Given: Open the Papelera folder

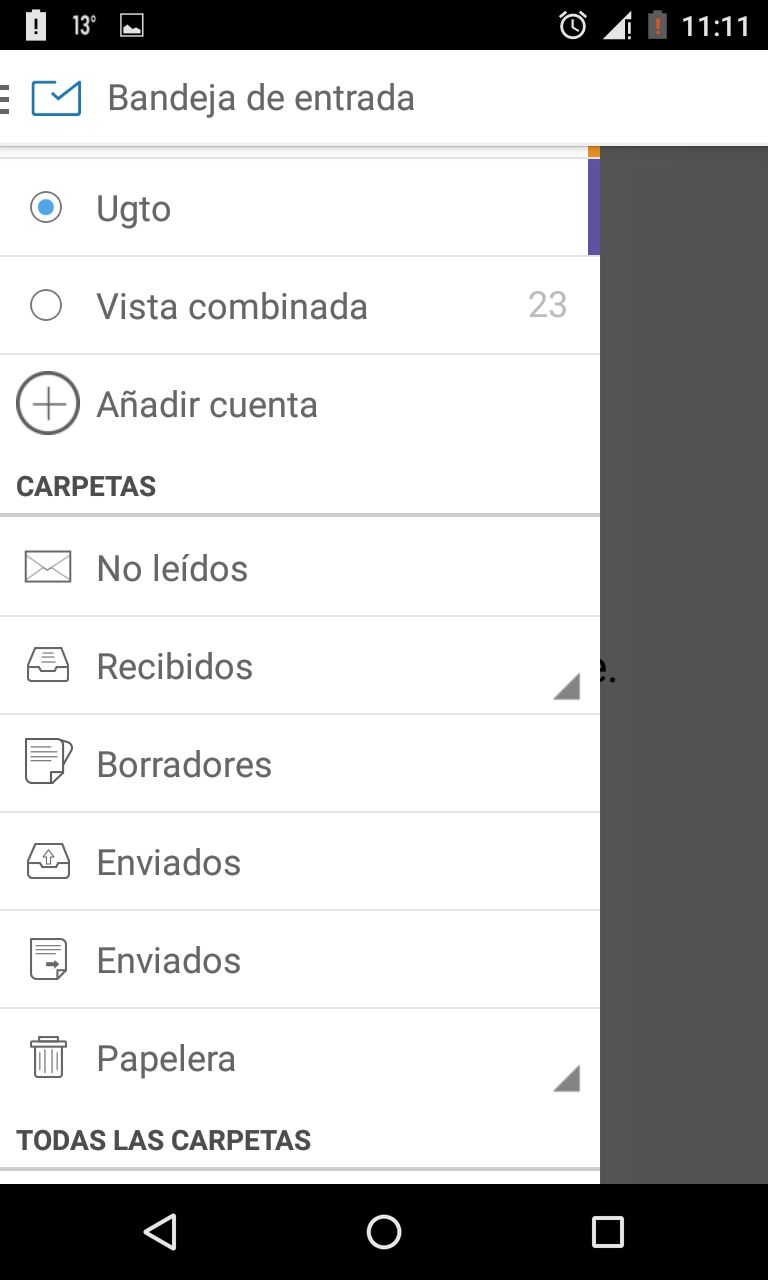Looking at the screenshot, I should pos(166,1058).
